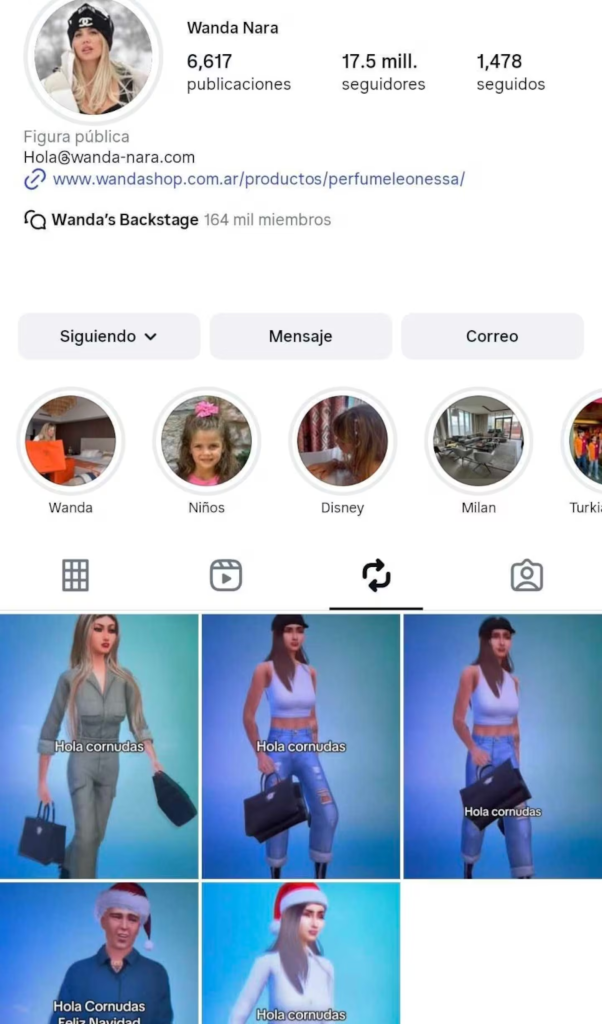Open the Niños story highlight
This screenshot has width=602, height=1024.
[206, 441]
